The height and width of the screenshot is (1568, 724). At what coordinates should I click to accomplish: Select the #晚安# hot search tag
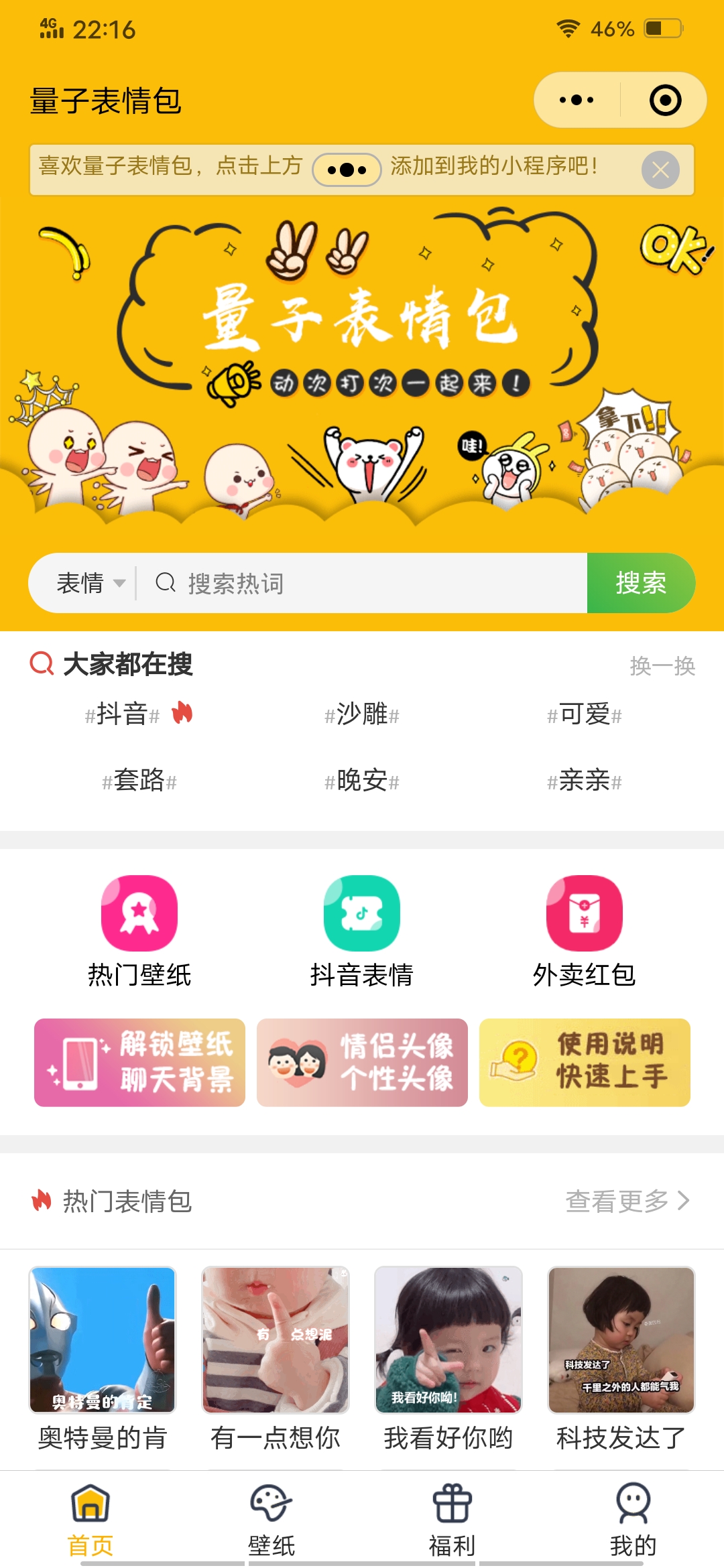pos(362,781)
